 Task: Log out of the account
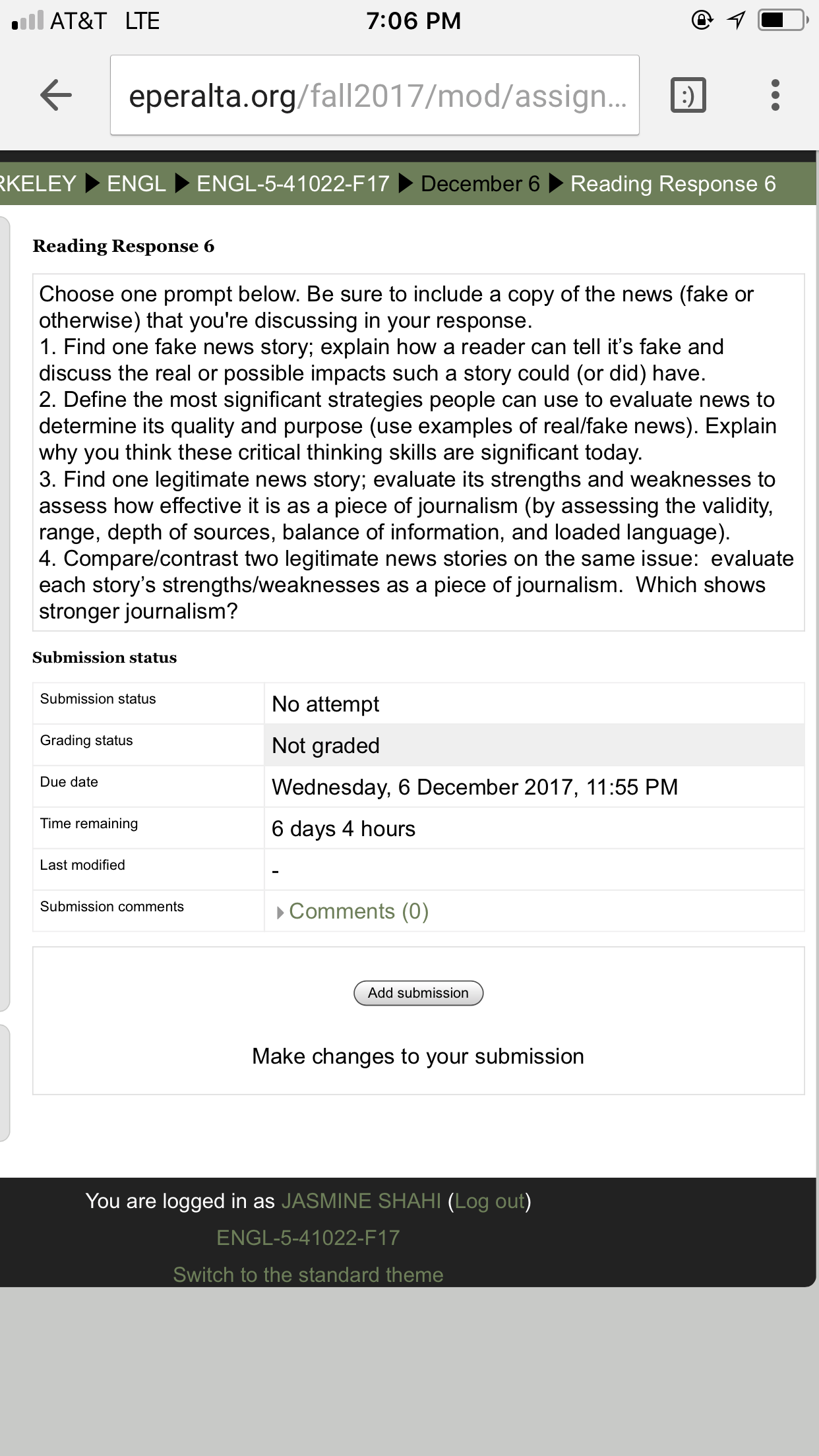pos(490,1201)
